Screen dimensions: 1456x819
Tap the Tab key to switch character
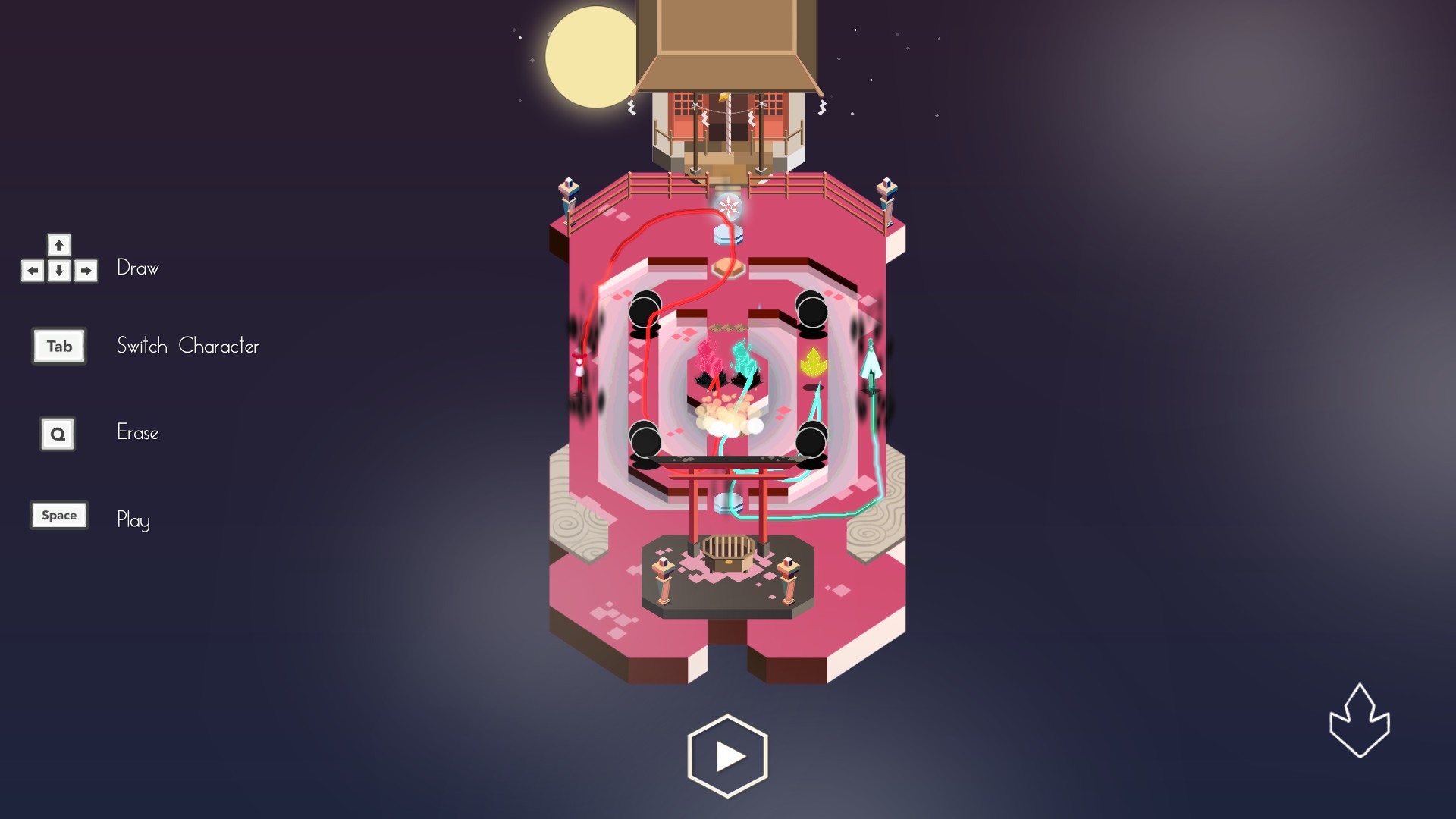coord(59,347)
